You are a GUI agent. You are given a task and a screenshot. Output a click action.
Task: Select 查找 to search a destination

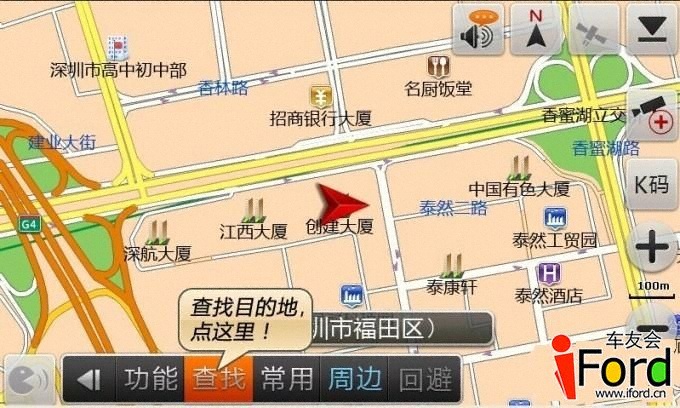pos(219,379)
